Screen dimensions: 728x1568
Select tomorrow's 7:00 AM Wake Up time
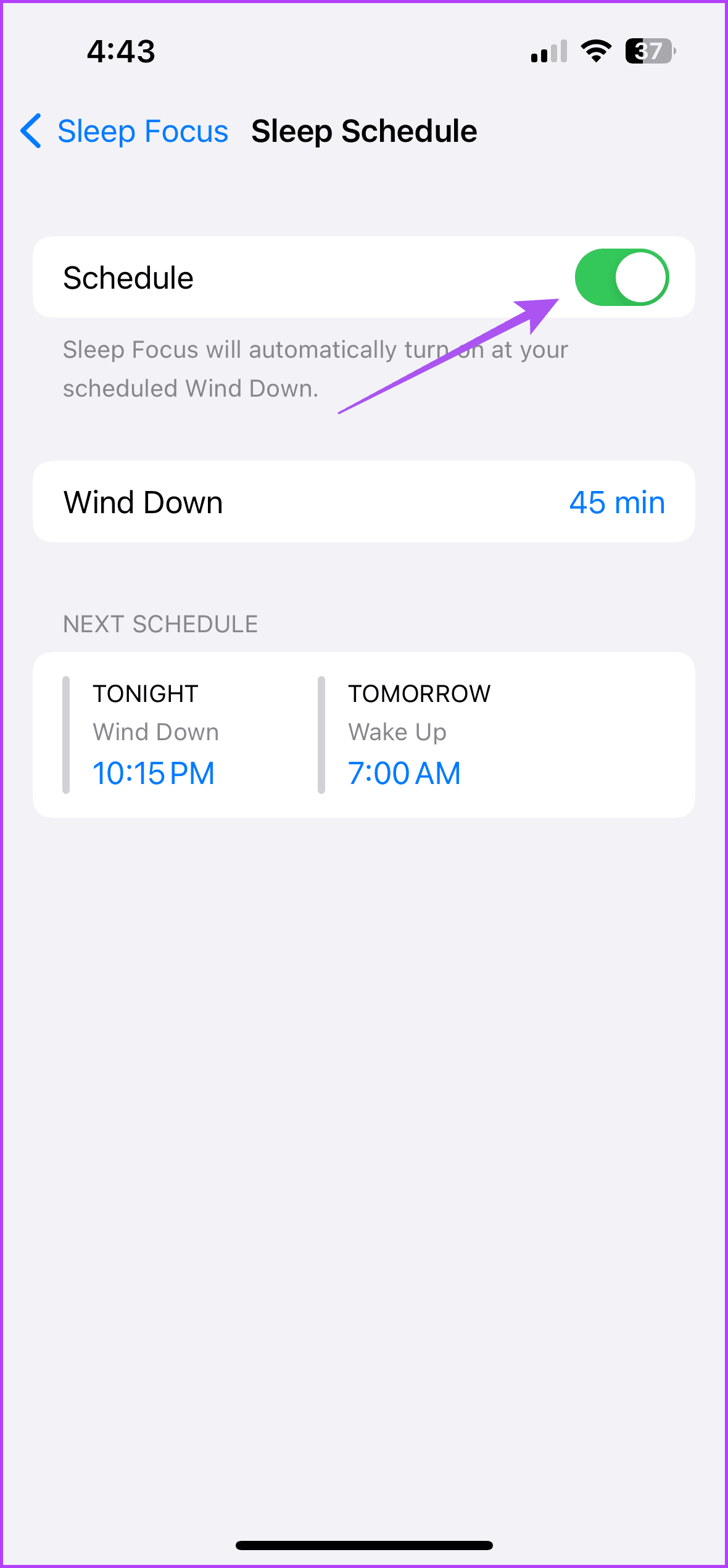click(x=404, y=772)
